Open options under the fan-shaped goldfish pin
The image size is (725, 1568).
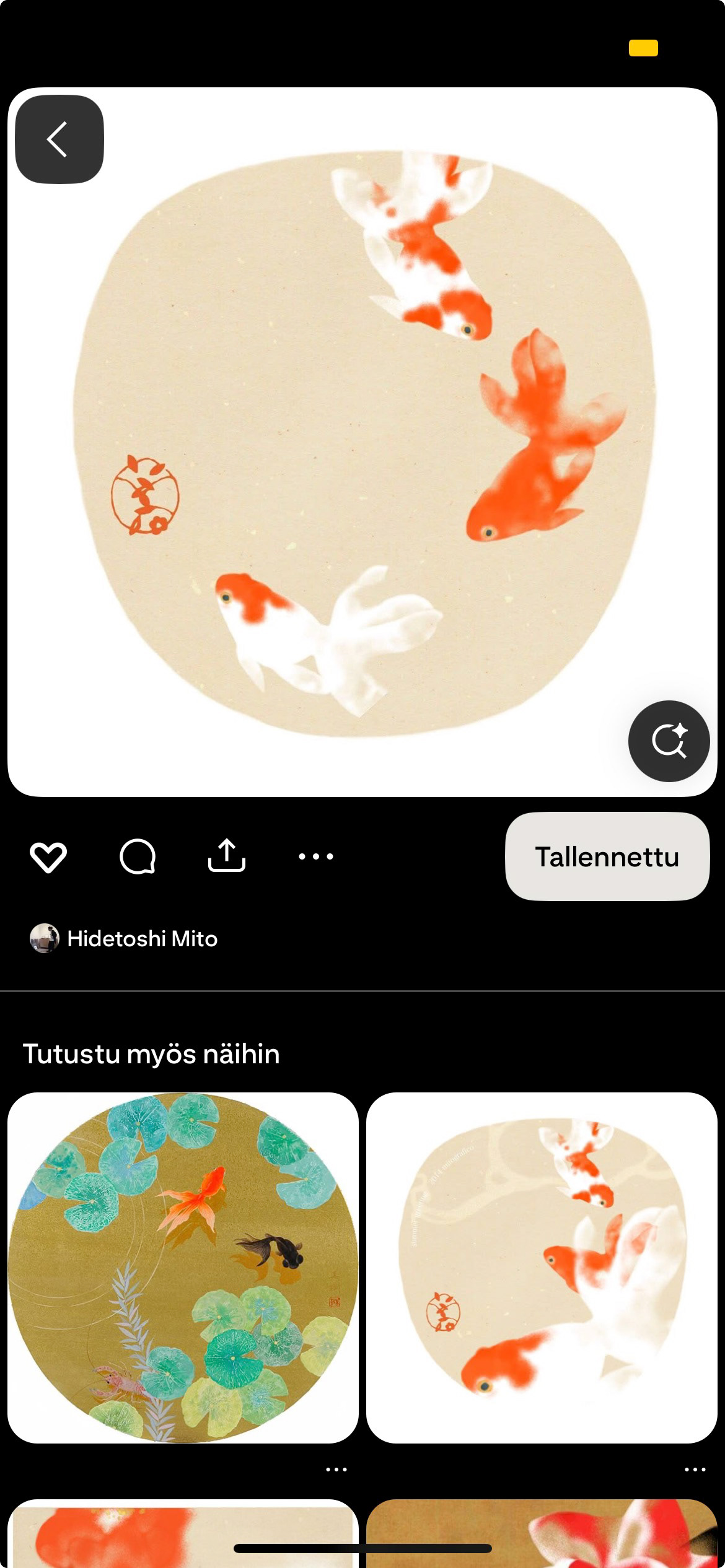pyautogui.click(x=695, y=1470)
